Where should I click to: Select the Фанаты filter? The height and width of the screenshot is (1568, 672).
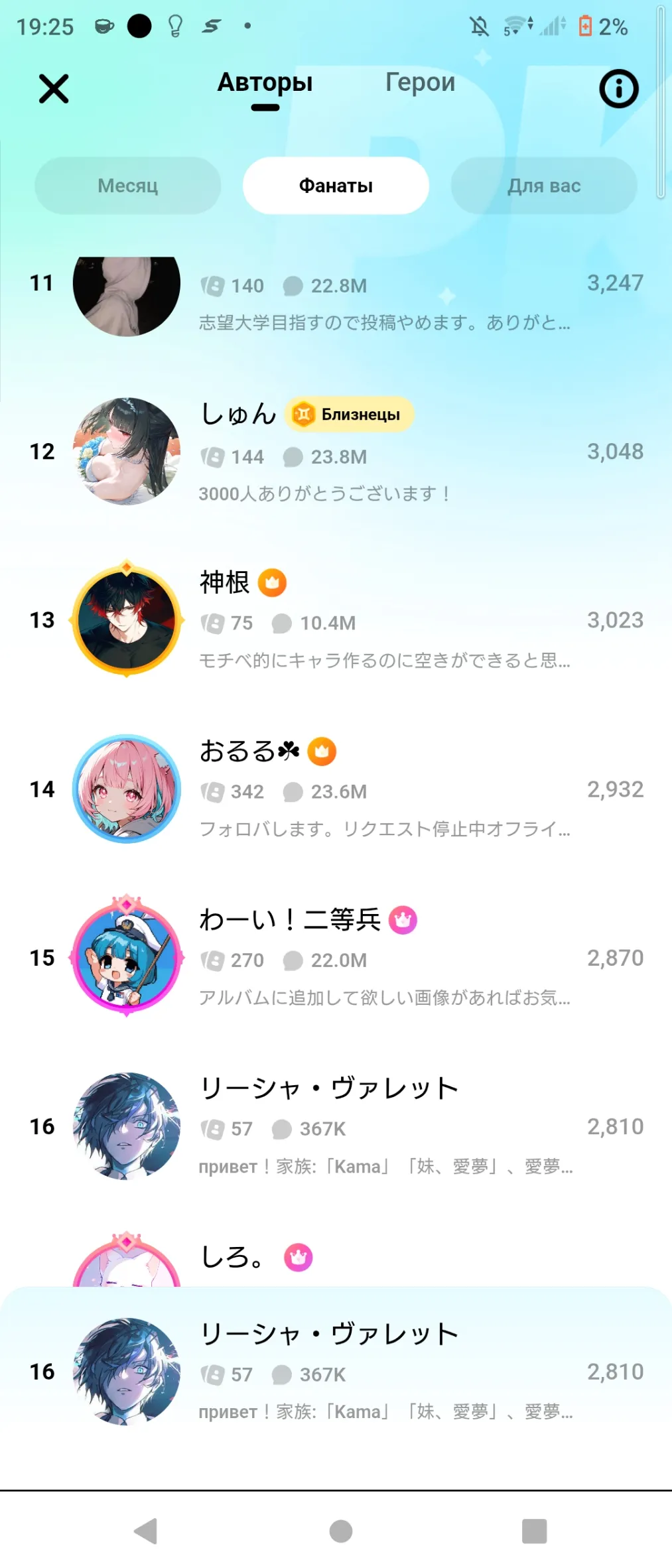tap(336, 186)
